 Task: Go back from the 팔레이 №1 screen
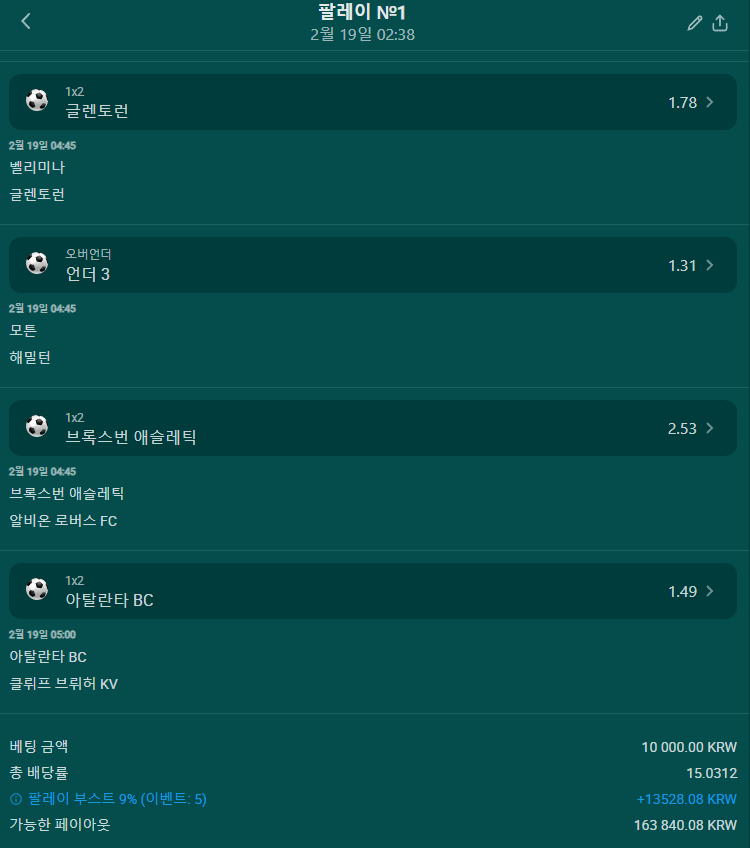[26, 22]
